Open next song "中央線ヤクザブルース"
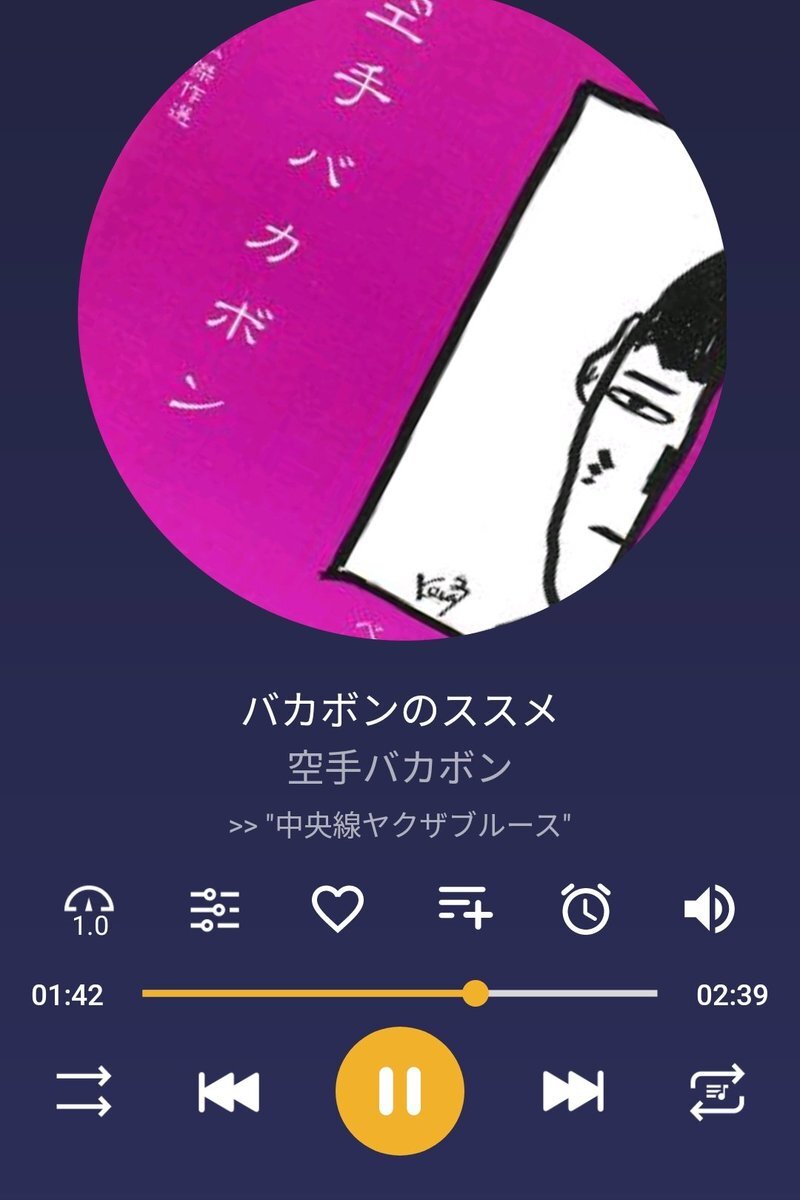This screenshot has height=1200, width=800. click(400, 827)
